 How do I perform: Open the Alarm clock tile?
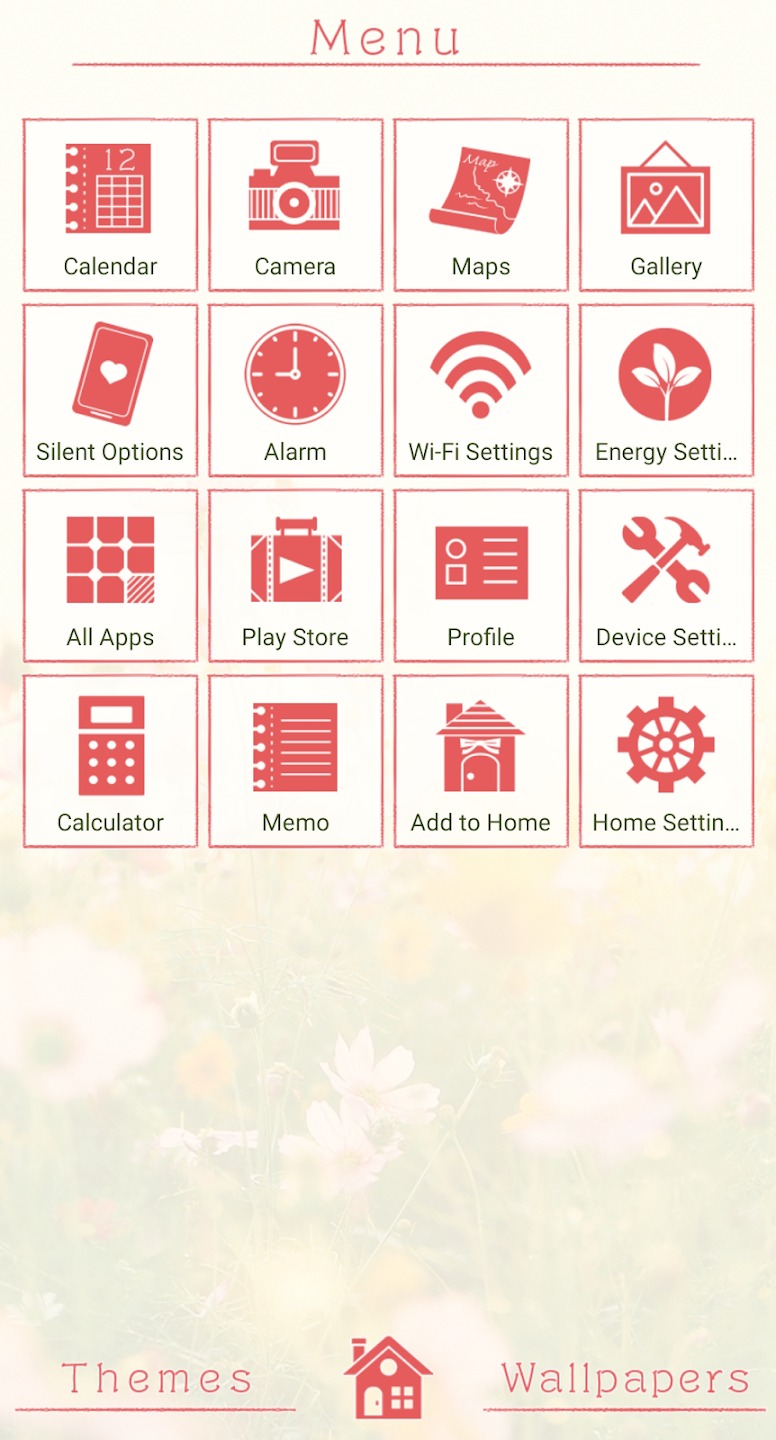click(x=295, y=390)
